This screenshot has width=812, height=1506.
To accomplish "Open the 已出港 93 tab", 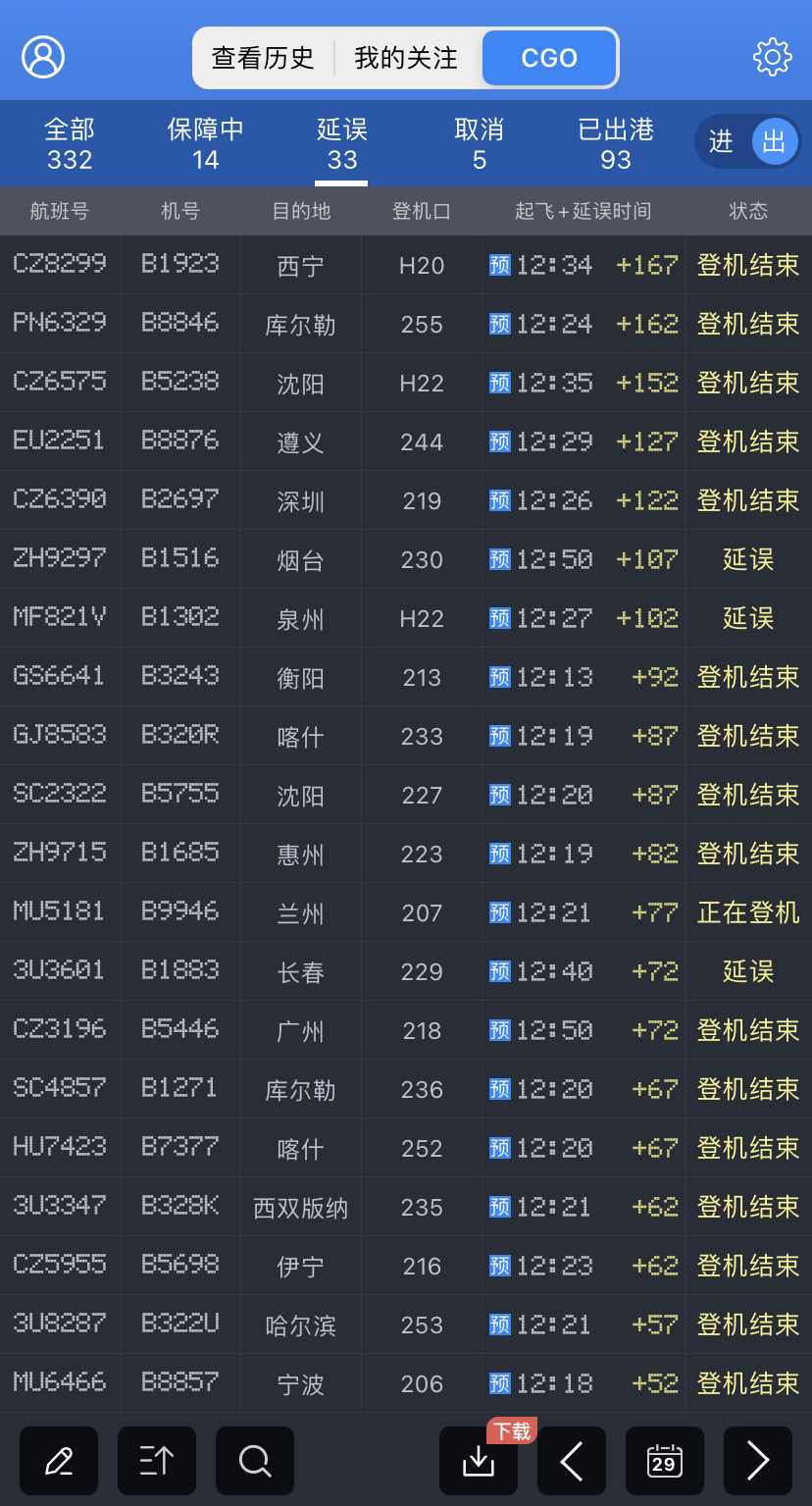I will pyautogui.click(x=616, y=142).
